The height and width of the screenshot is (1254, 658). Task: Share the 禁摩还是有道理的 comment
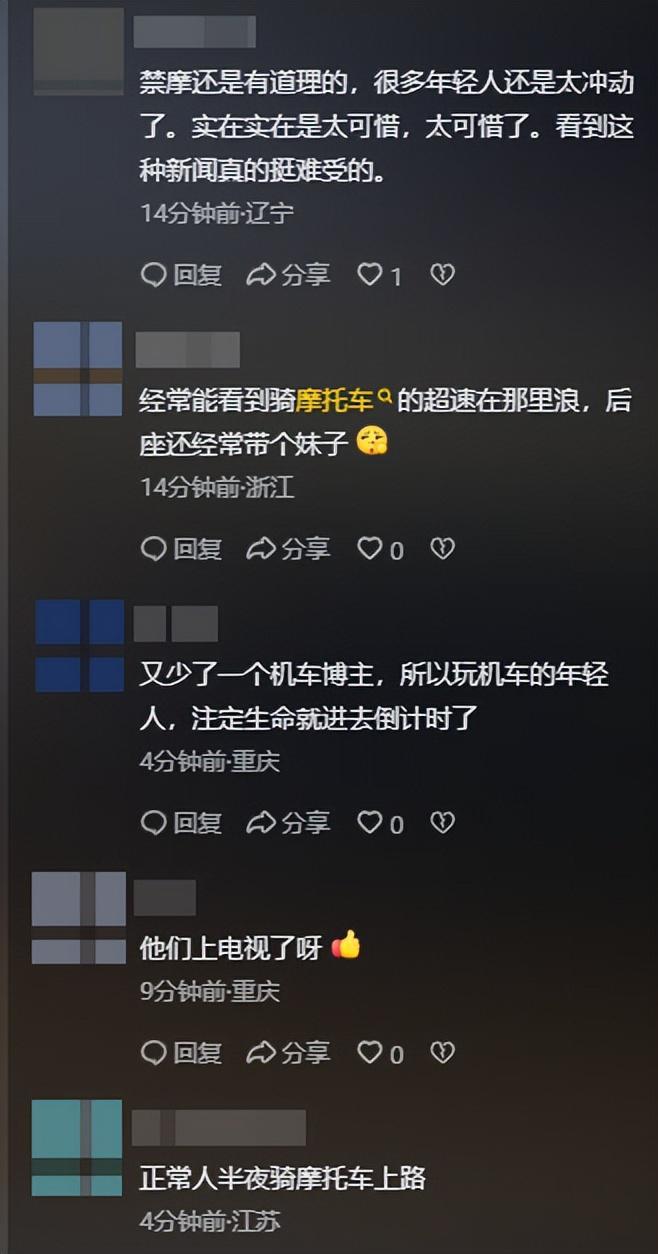[288, 275]
